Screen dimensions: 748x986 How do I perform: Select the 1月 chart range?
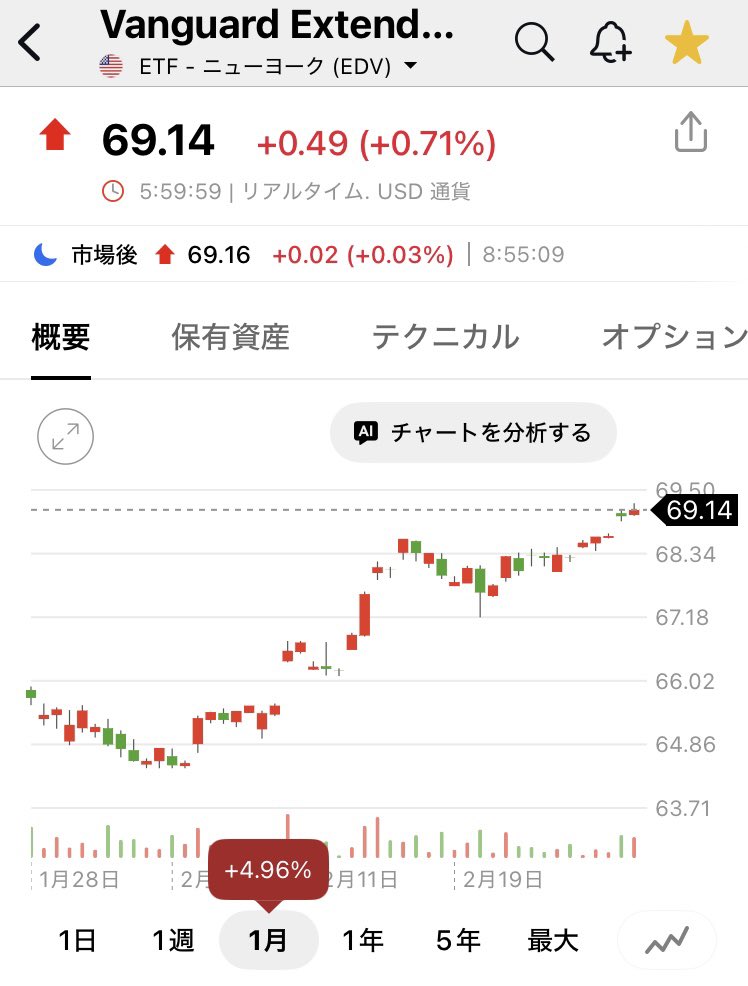coord(268,941)
